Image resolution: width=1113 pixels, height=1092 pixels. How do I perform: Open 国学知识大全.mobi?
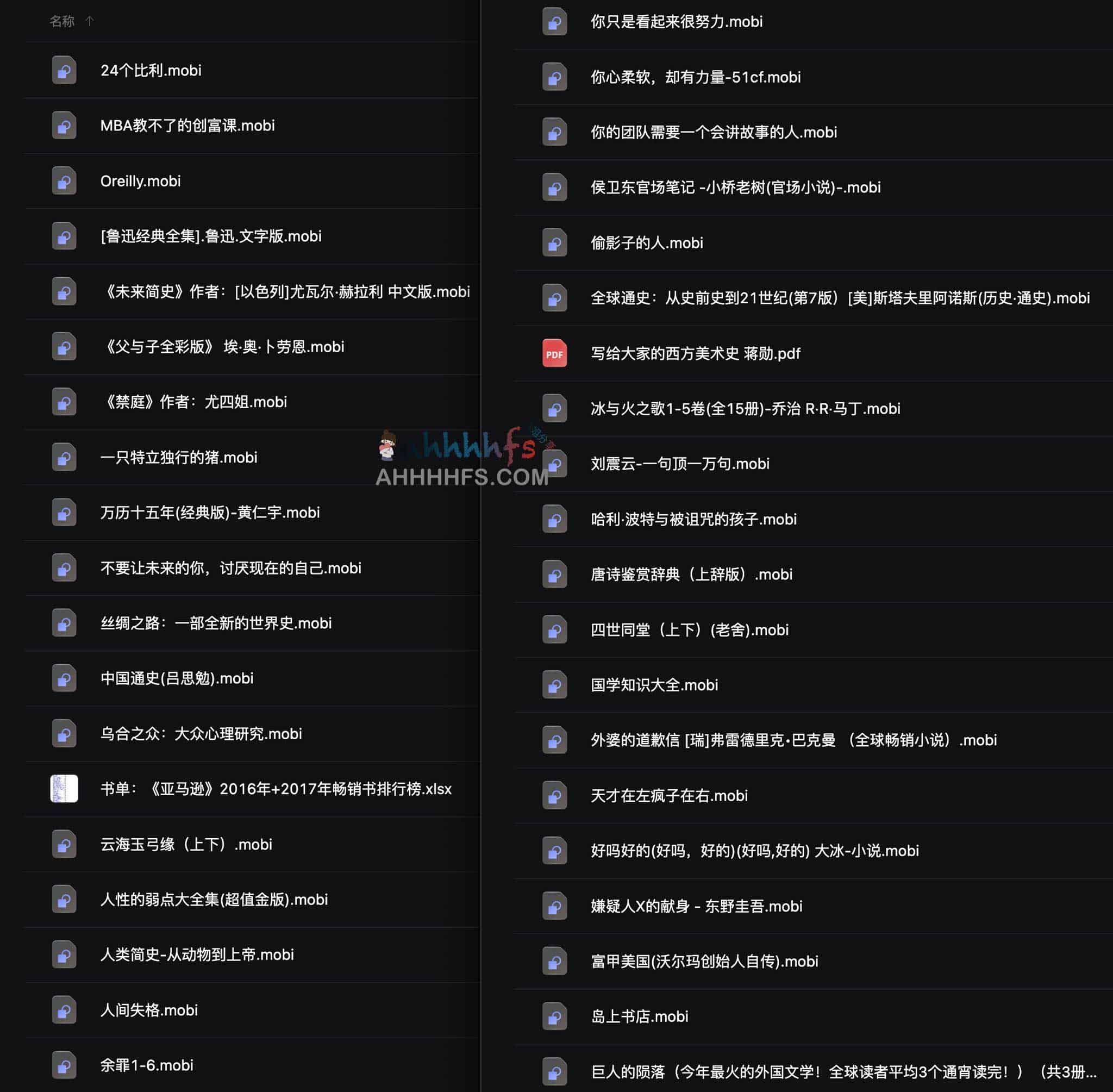click(654, 685)
